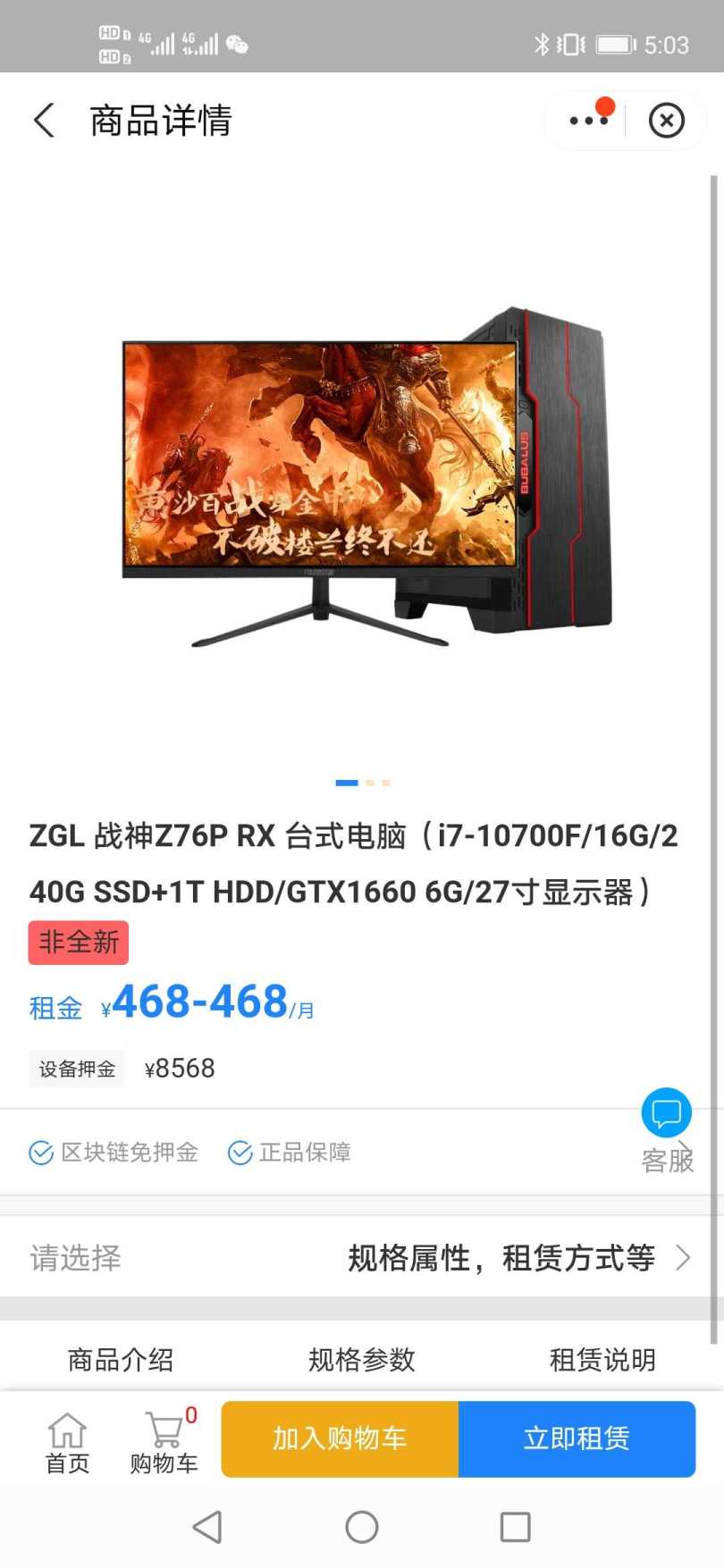Viewport: 724px width, 1568px height.
Task: Switch to 商品介绍 tab
Action: (121, 1359)
